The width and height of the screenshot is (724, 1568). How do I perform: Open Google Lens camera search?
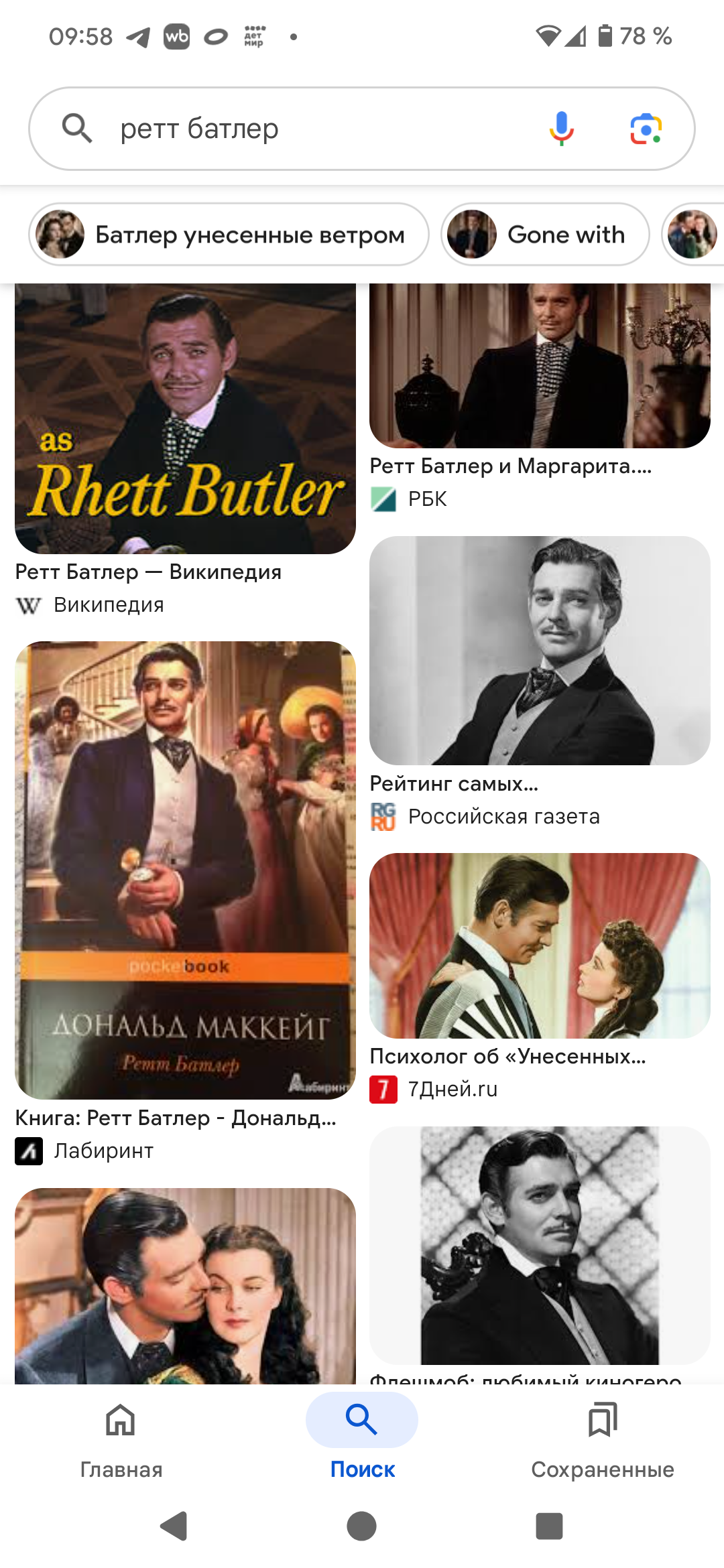tap(646, 128)
